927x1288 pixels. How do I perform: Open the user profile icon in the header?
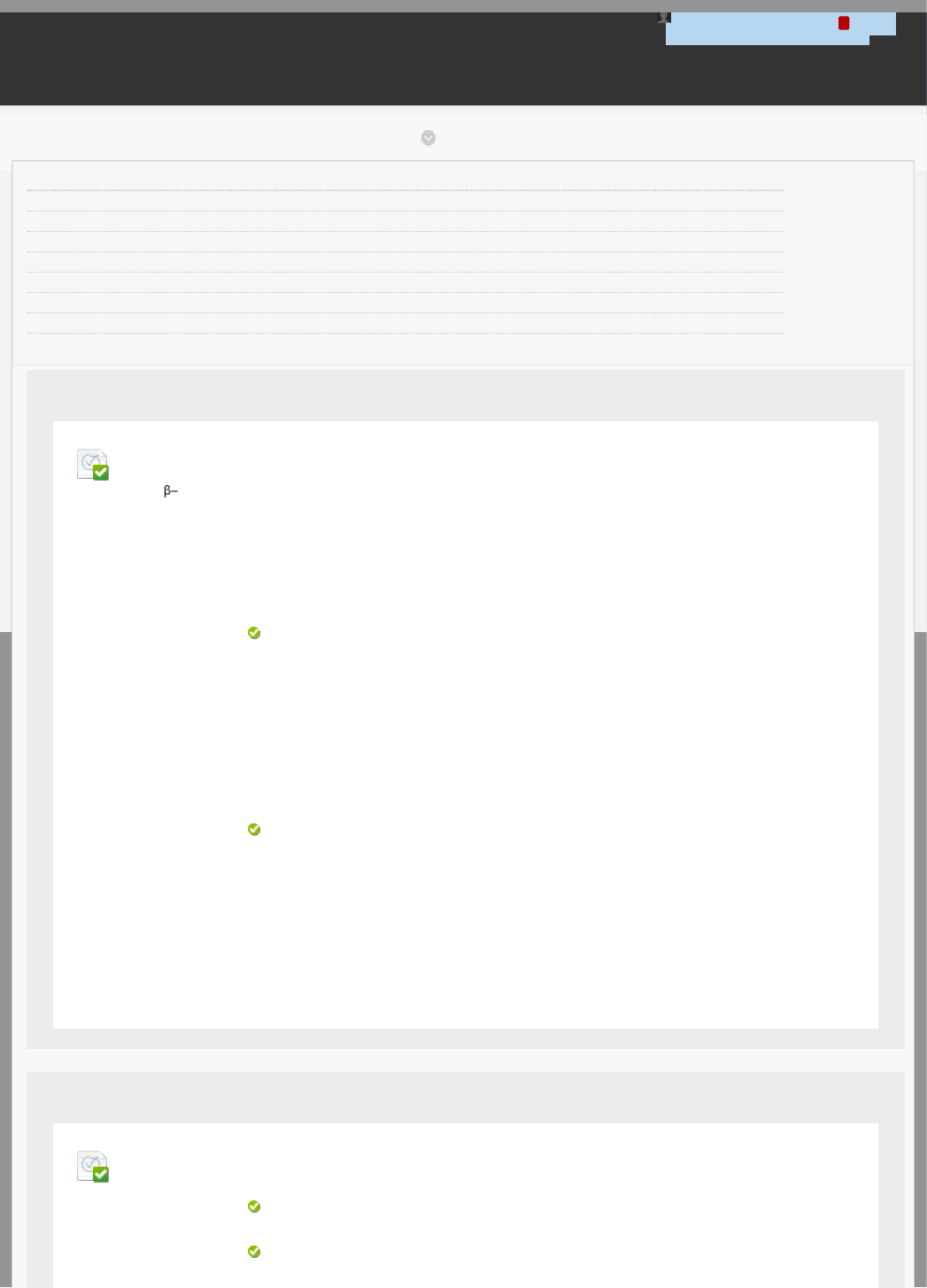663,17
